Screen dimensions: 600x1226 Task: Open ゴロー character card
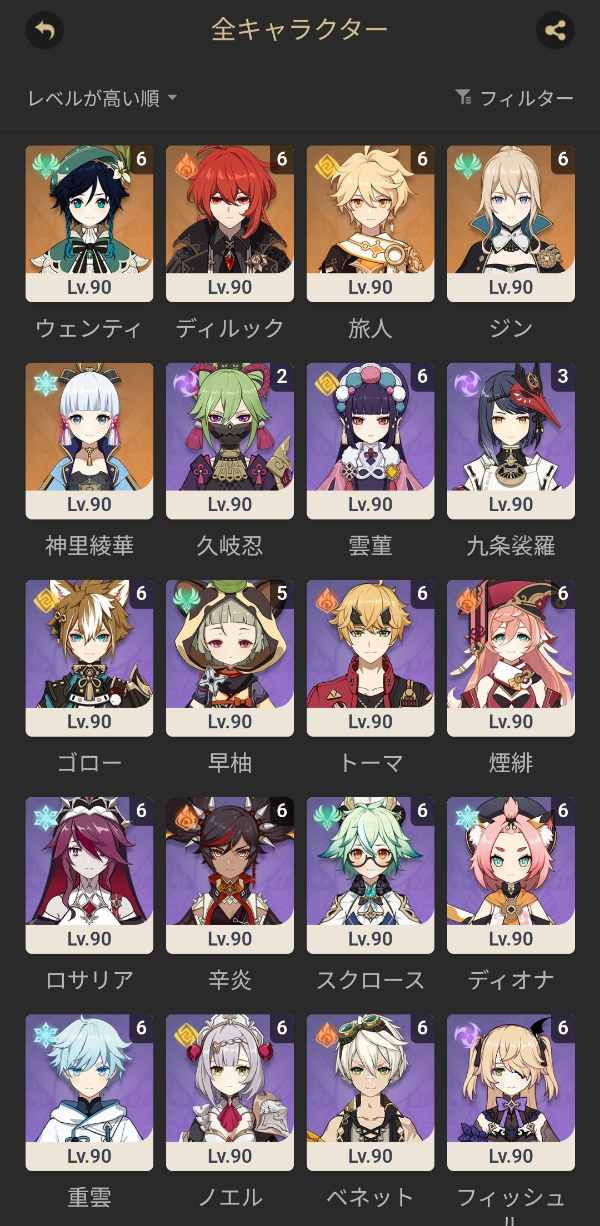(x=89, y=657)
